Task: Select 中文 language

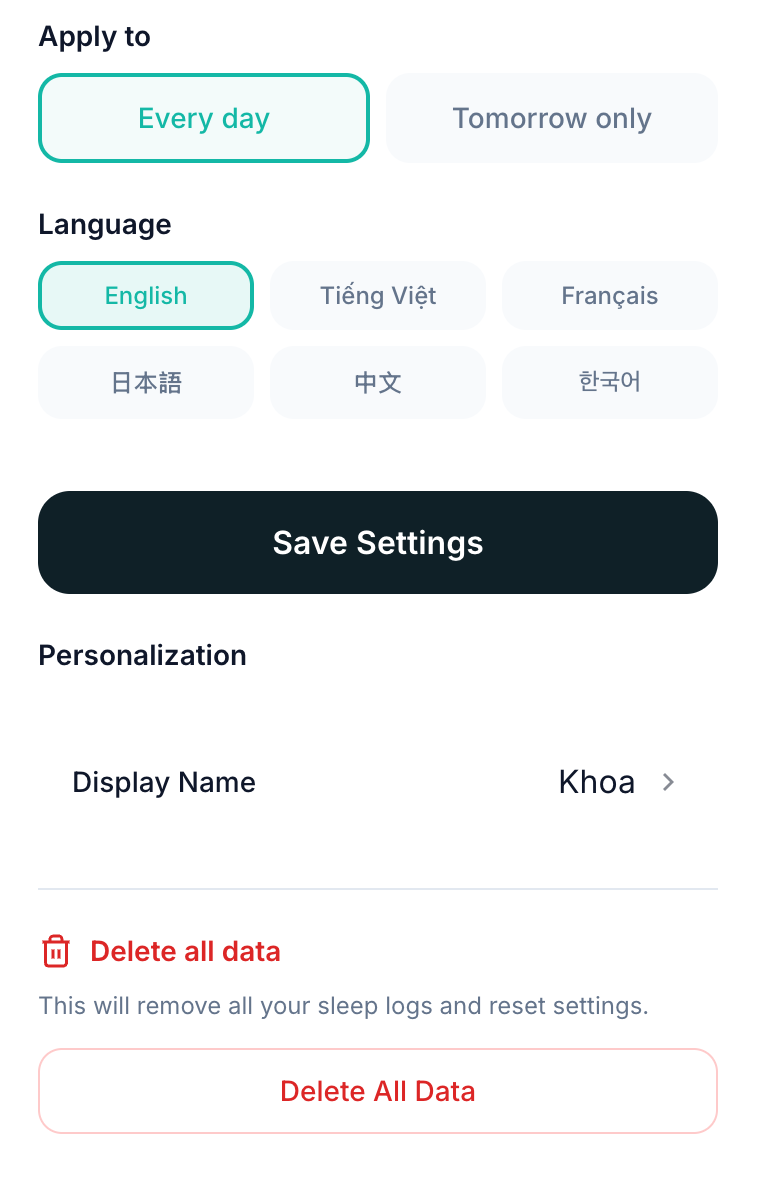Action: pos(378,382)
